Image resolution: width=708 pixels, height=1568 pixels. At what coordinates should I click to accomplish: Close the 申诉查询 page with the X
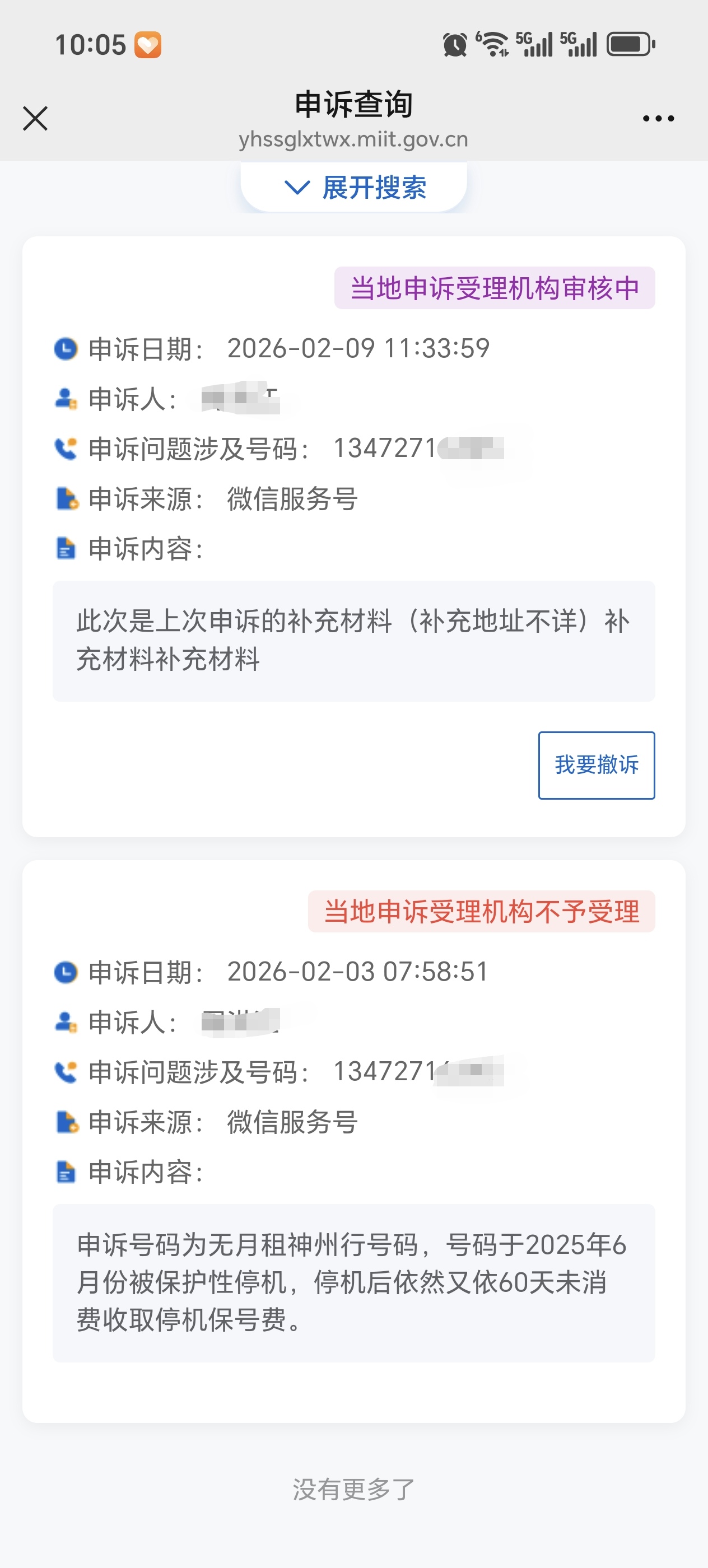pos(35,118)
